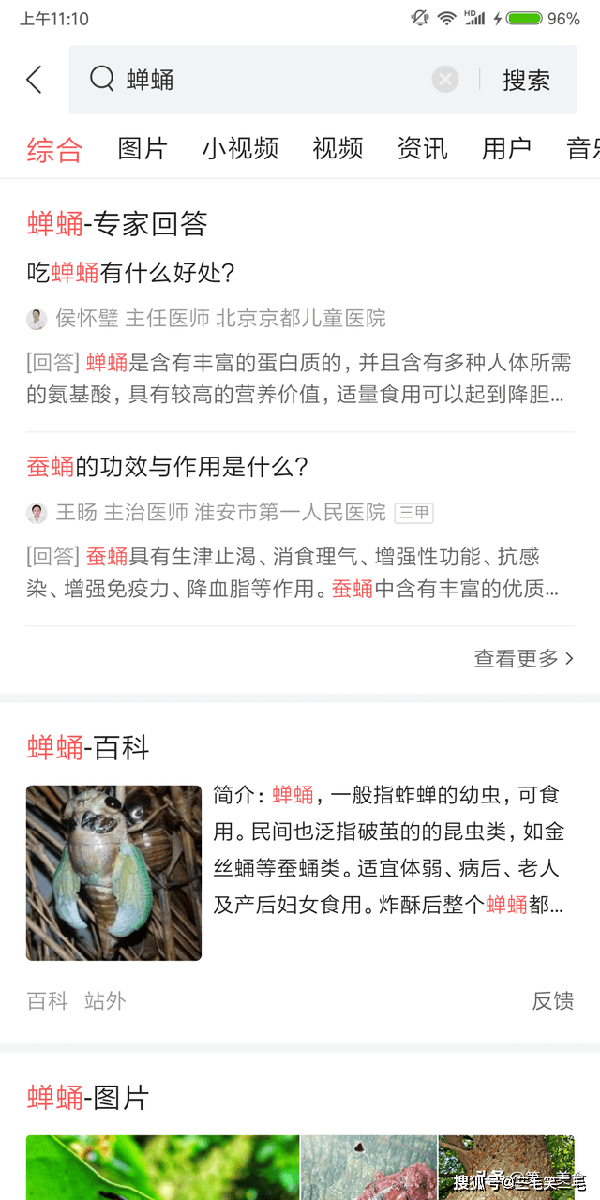Go back using the arrow icon

[x=34, y=80]
